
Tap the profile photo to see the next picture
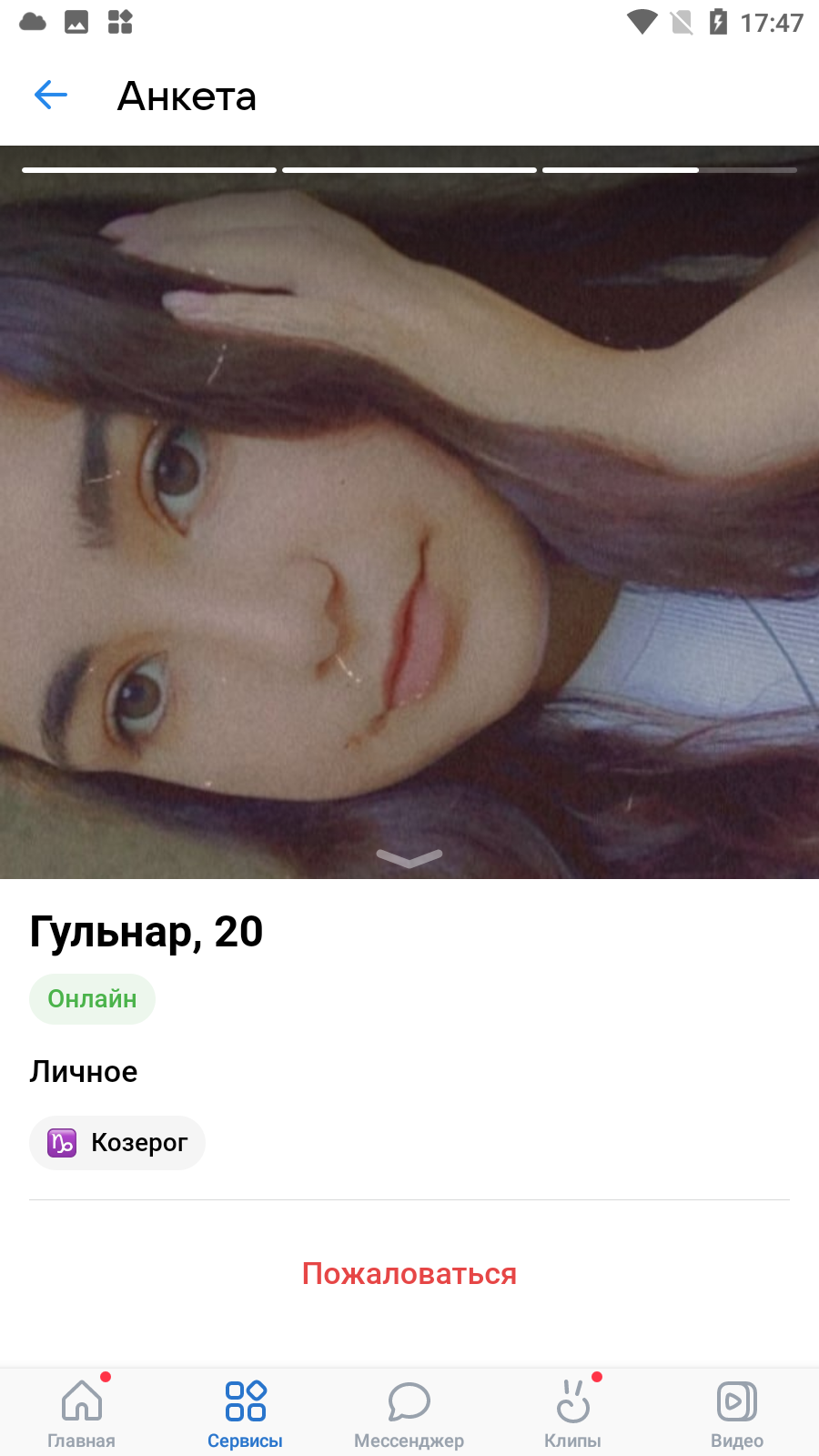coord(409,512)
